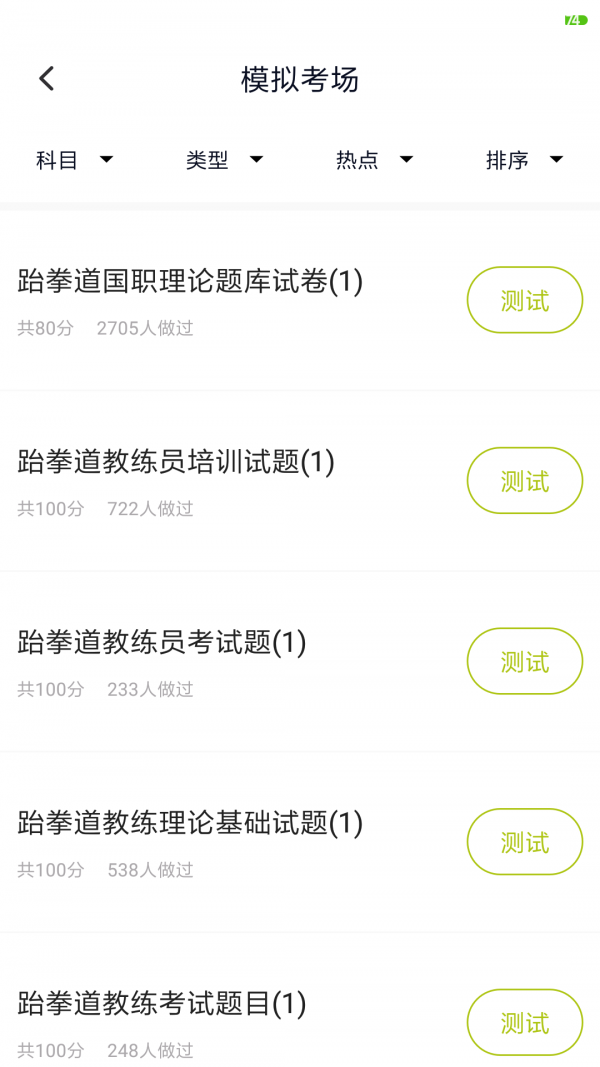Open the 跆拳道国职理论题库试卷(1) paper
The width and height of the screenshot is (600, 1067).
tap(190, 282)
